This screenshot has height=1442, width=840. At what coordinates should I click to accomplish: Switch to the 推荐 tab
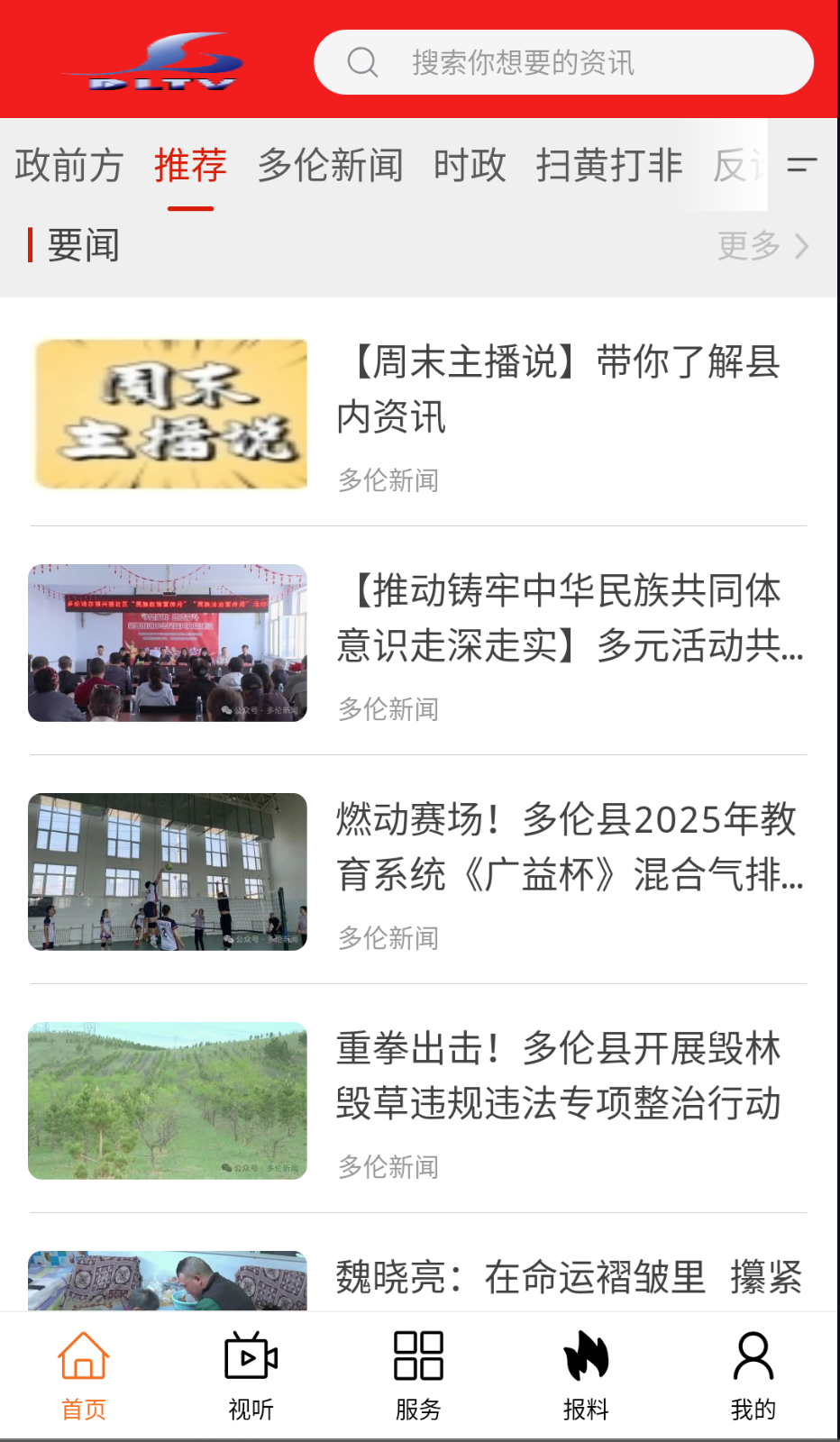point(190,165)
